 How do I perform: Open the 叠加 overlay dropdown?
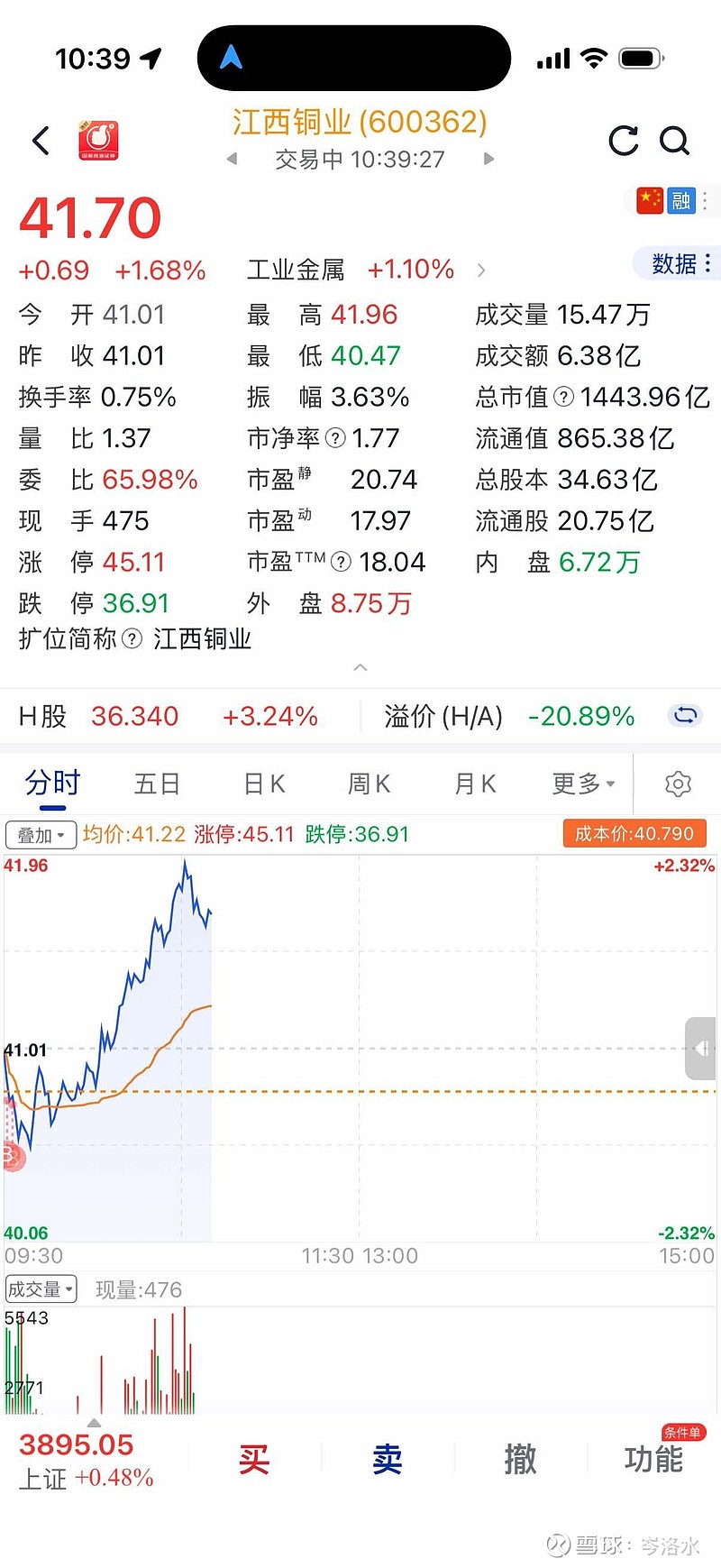pos(41,835)
